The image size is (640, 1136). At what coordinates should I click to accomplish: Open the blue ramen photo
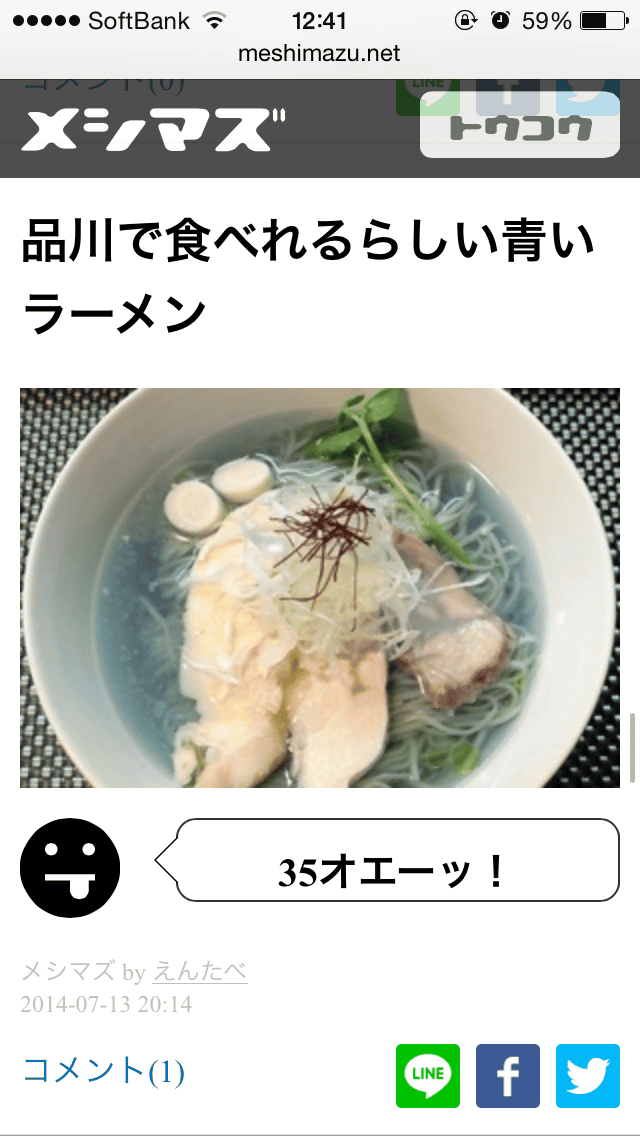[x=320, y=588]
